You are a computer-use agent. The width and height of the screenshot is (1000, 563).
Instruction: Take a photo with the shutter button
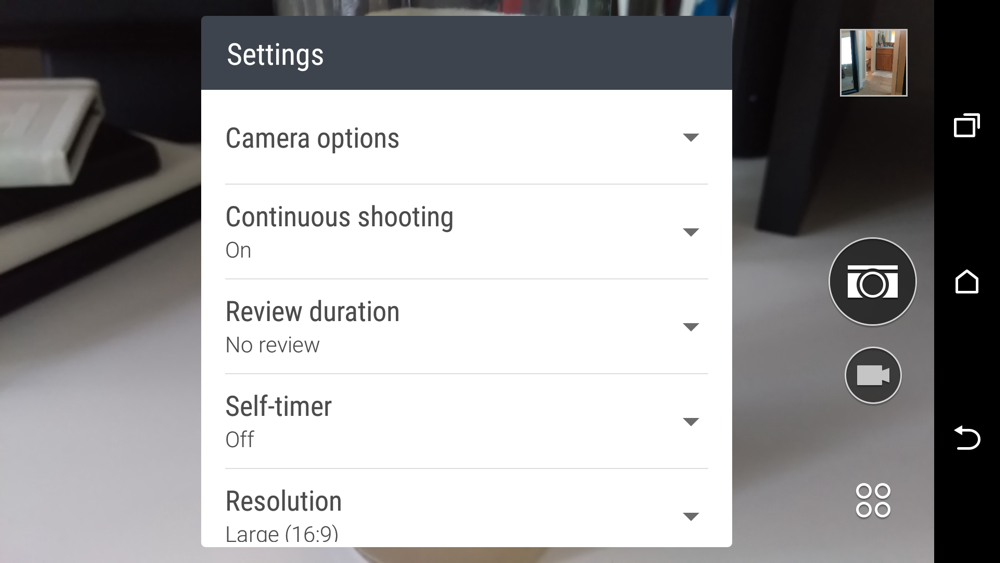tap(872, 282)
